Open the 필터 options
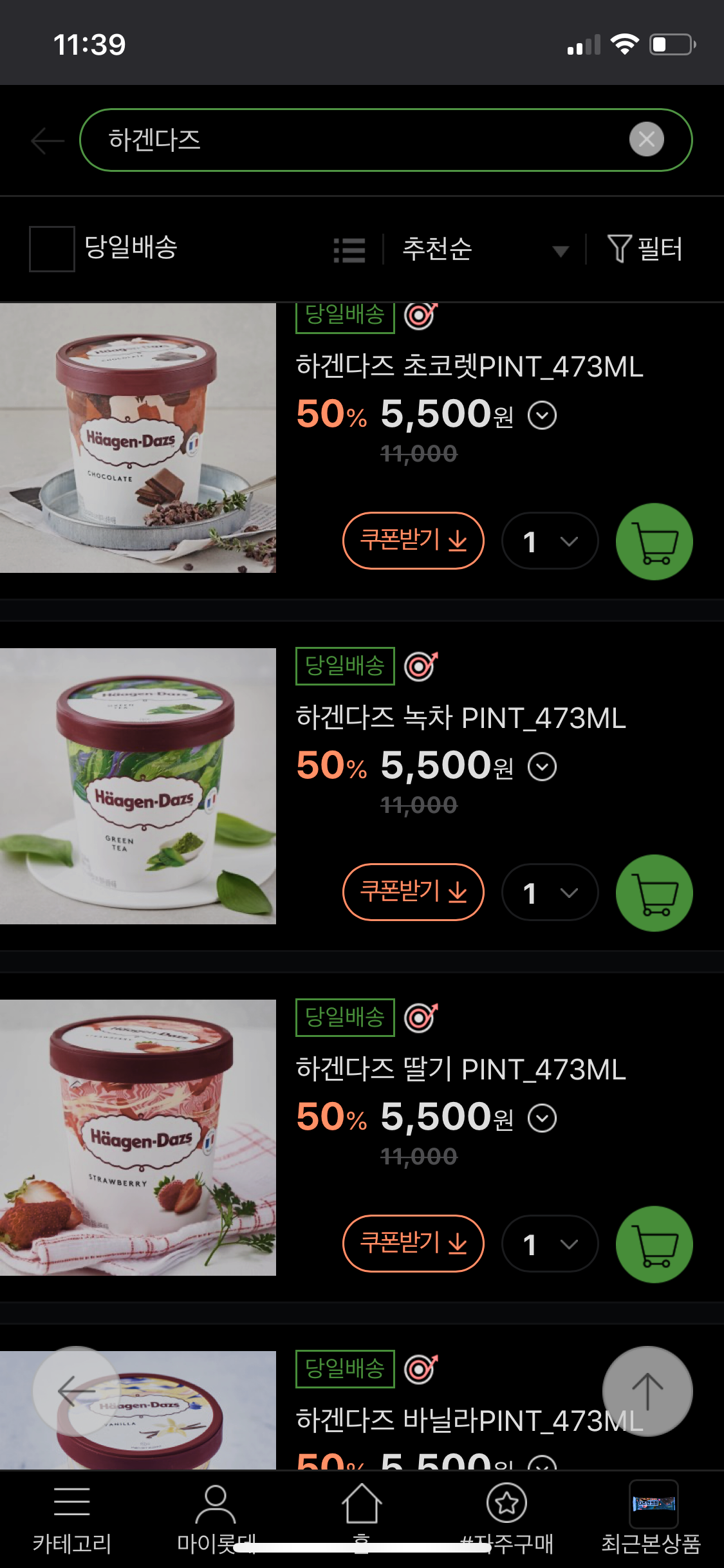 645,249
